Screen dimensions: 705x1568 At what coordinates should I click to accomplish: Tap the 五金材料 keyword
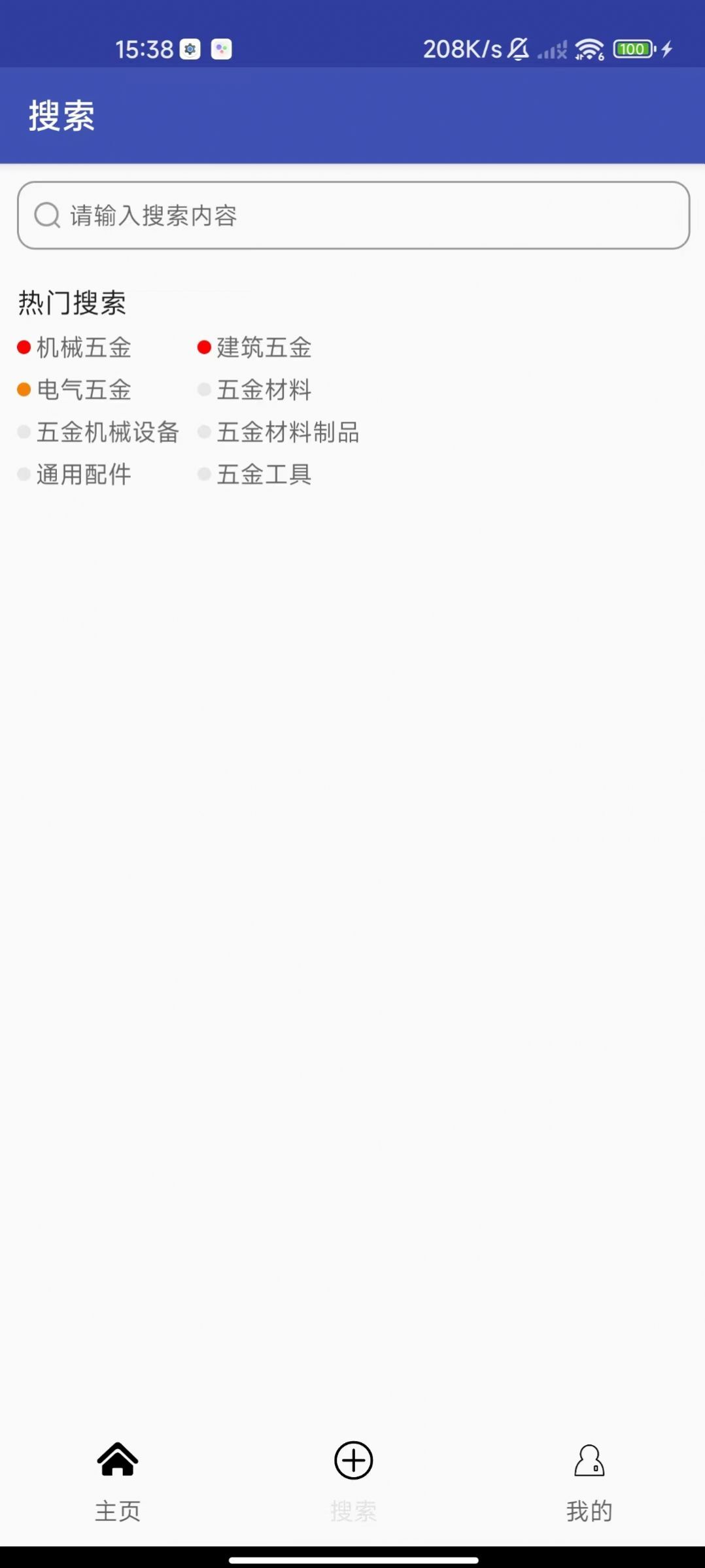click(x=264, y=390)
